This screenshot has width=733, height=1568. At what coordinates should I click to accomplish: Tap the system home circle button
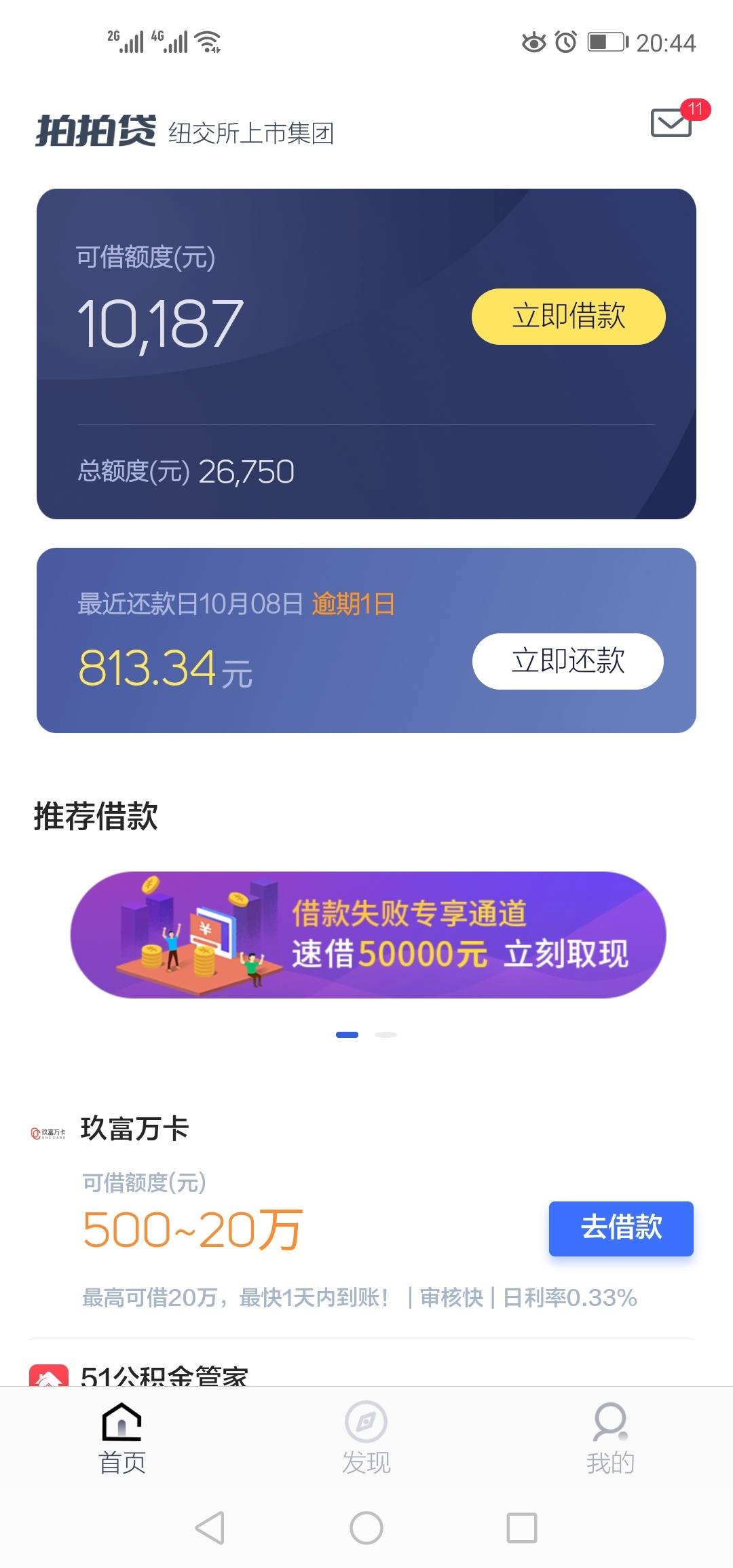pyautogui.click(x=366, y=1529)
